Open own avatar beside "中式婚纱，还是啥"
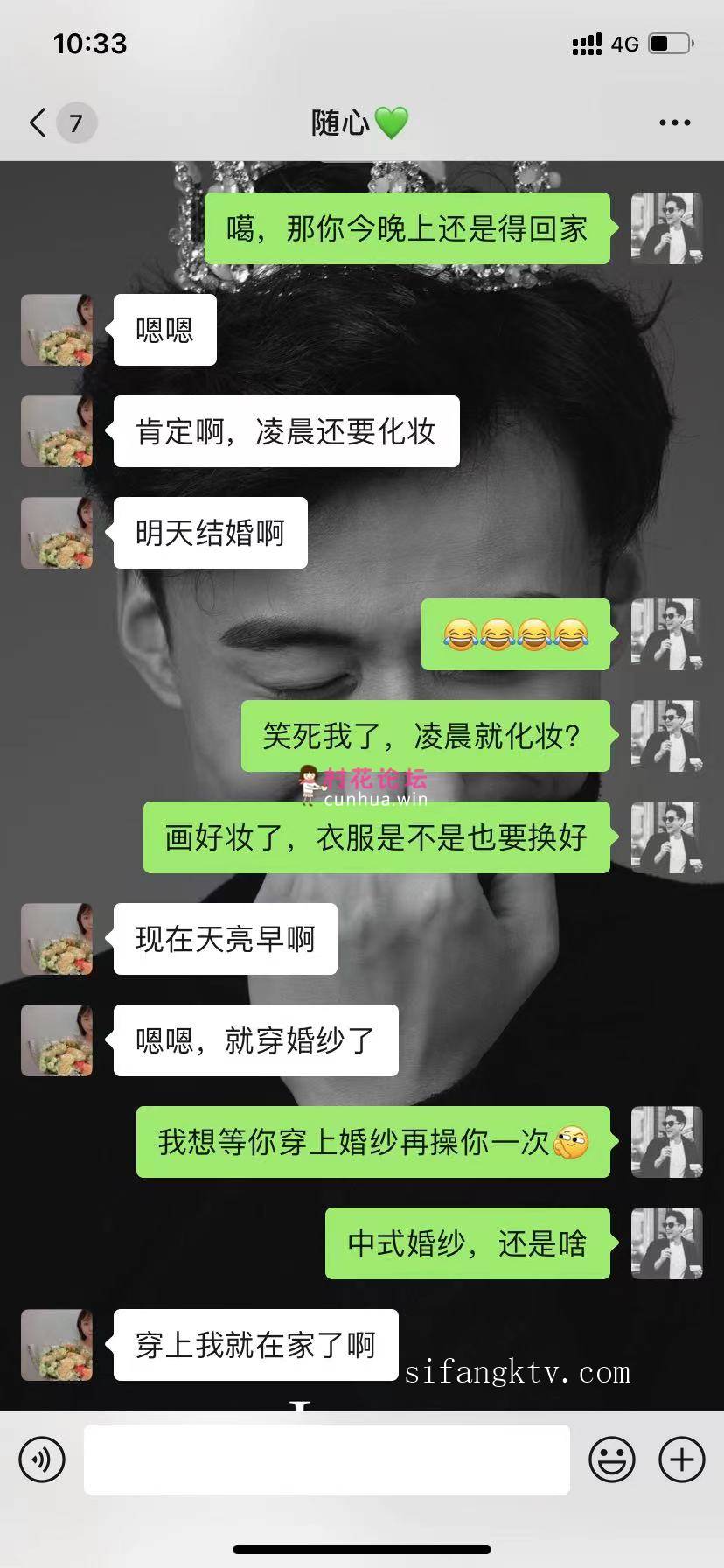Viewport: 724px width, 1568px height. tap(666, 1243)
